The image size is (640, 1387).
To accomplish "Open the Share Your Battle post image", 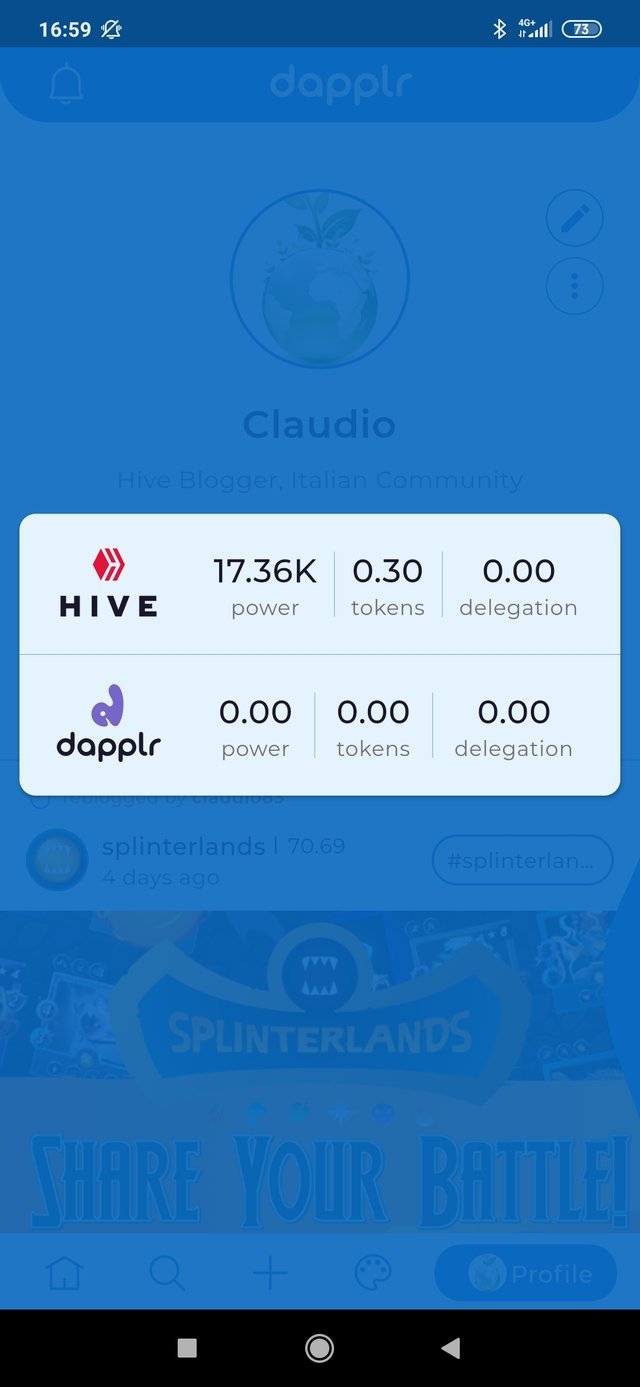I will click(320, 1070).
